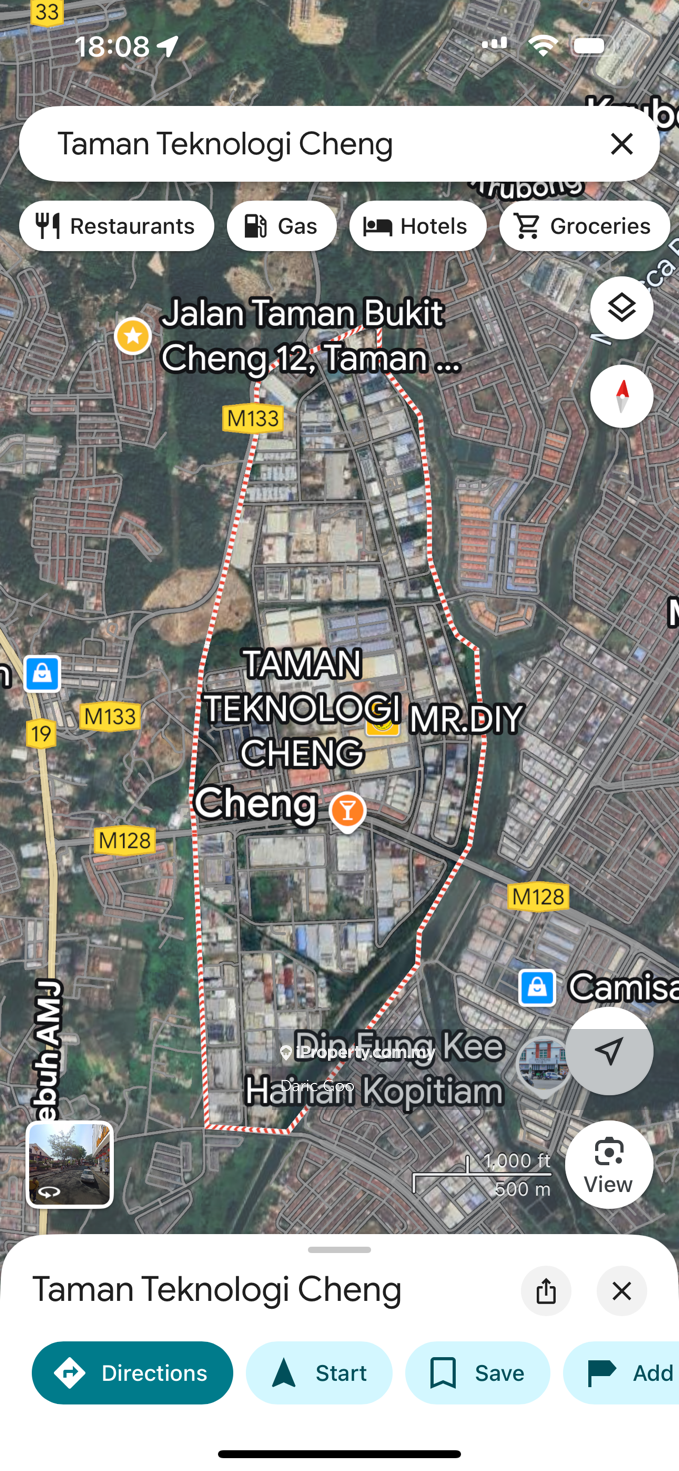The width and height of the screenshot is (679, 1471).
Task: Open the Street View thumbnail
Action: (70, 1164)
